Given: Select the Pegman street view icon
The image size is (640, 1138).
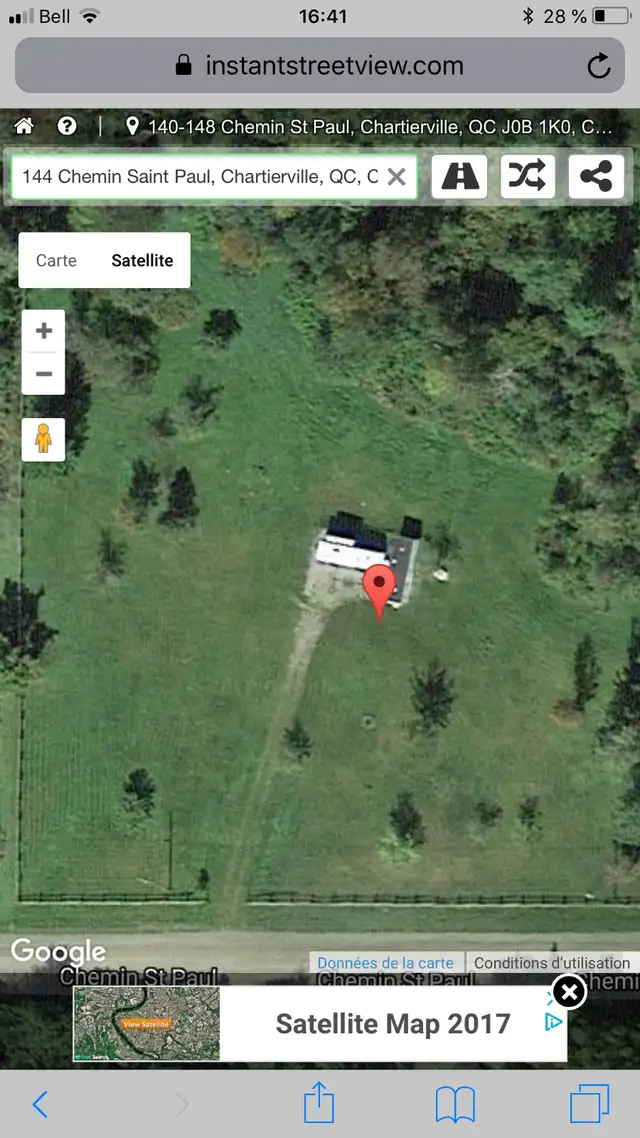Looking at the screenshot, I should tap(44, 439).
